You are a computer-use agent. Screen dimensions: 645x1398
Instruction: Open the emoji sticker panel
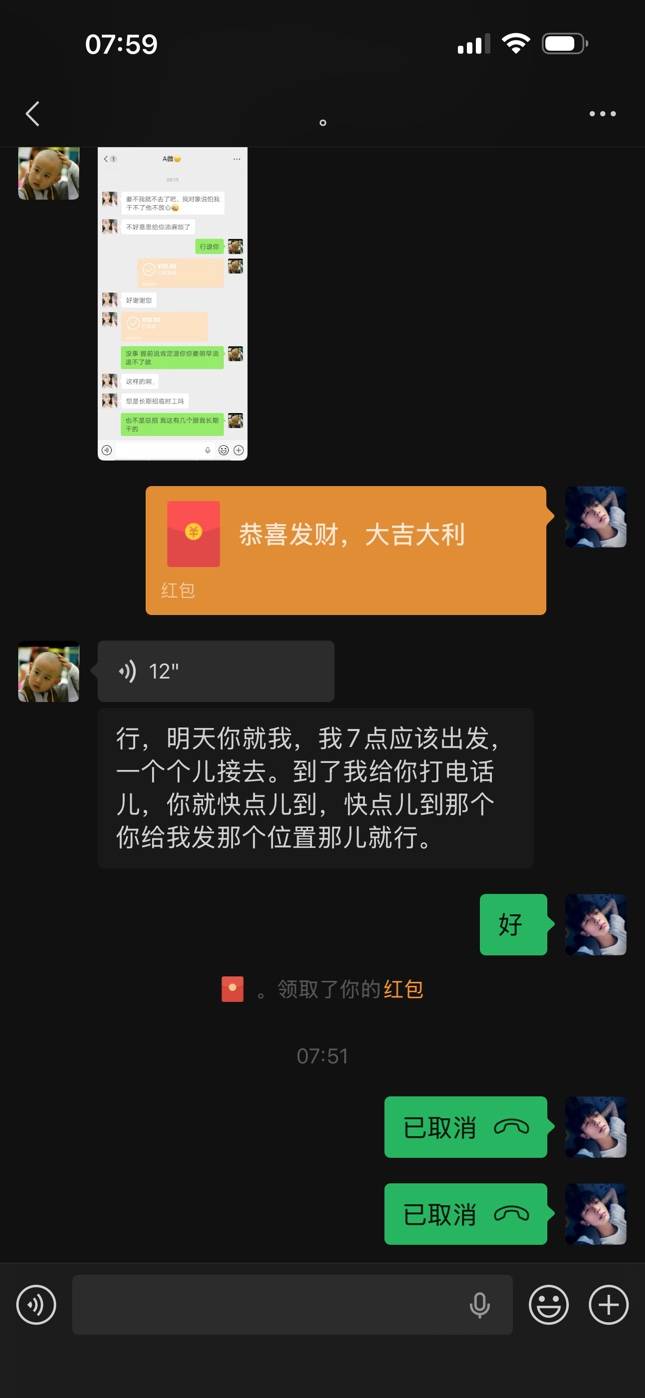548,1304
